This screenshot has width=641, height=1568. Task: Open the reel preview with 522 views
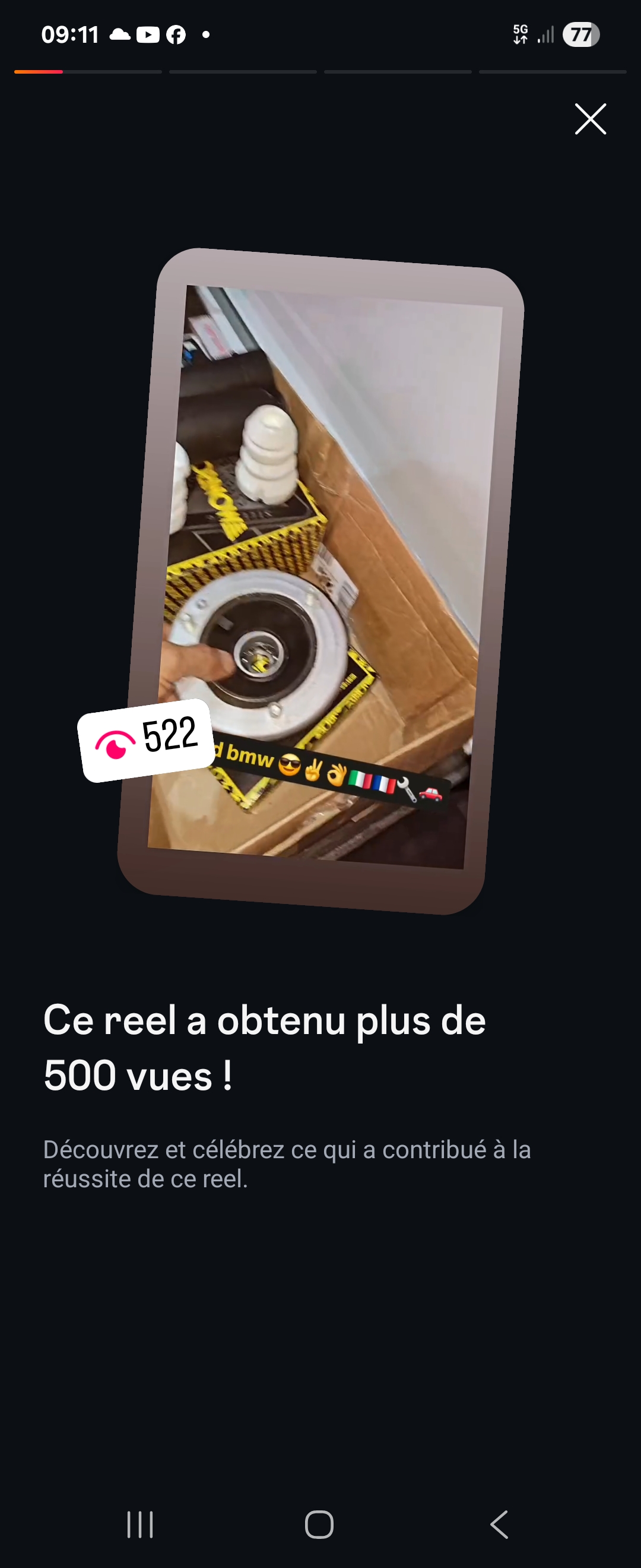320,580
